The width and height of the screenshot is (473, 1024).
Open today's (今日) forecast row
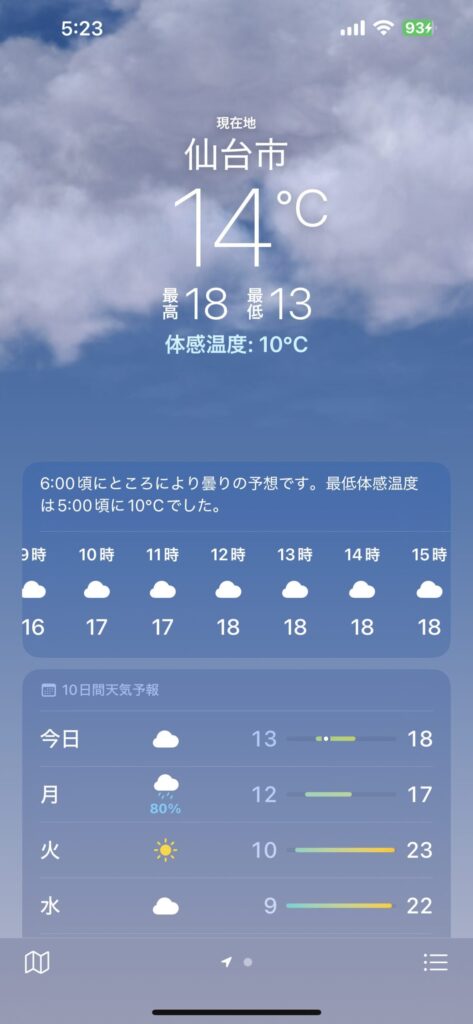236,739
